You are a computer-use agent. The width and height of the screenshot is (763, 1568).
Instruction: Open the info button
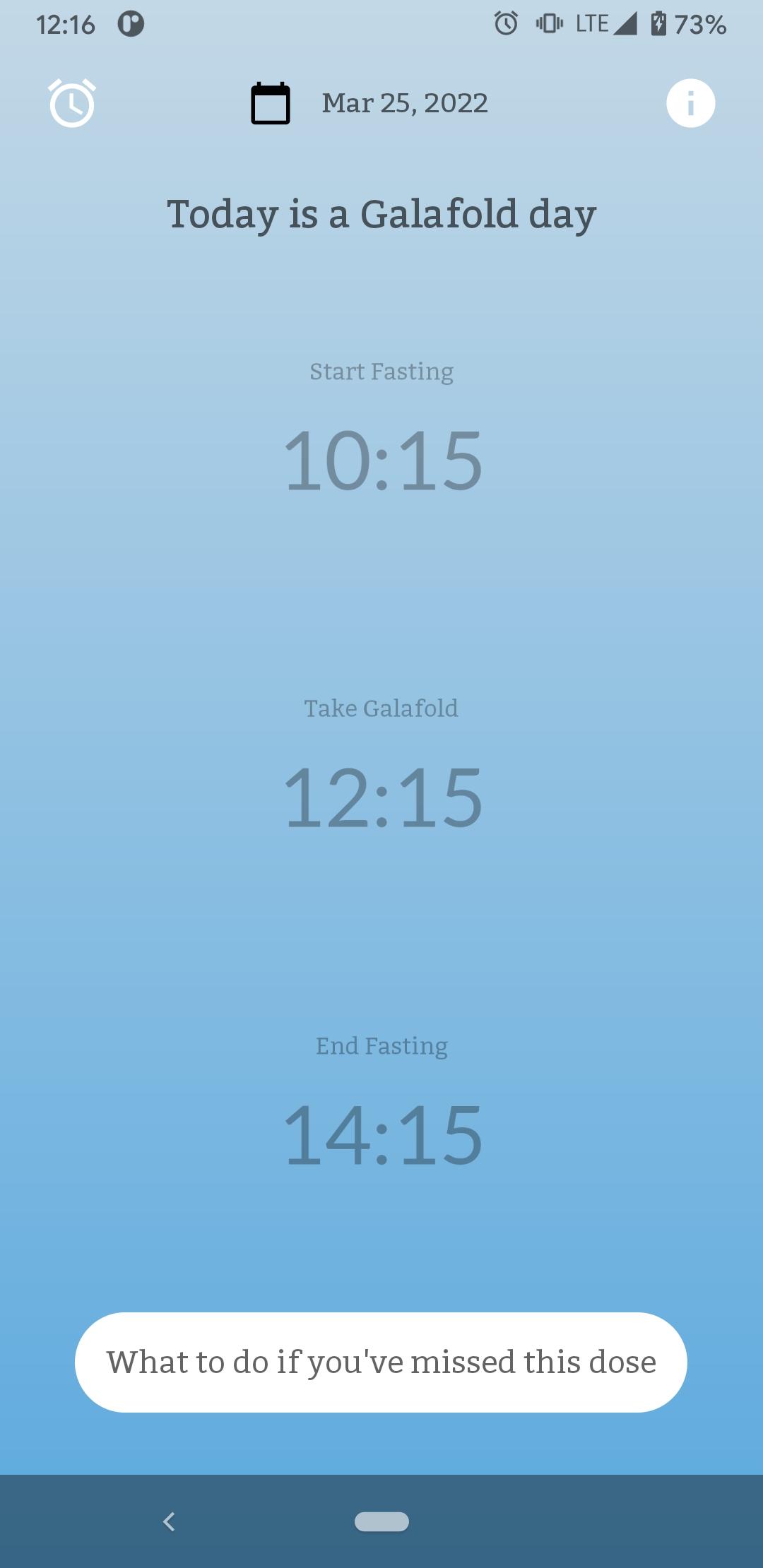(x=690, y=103)
